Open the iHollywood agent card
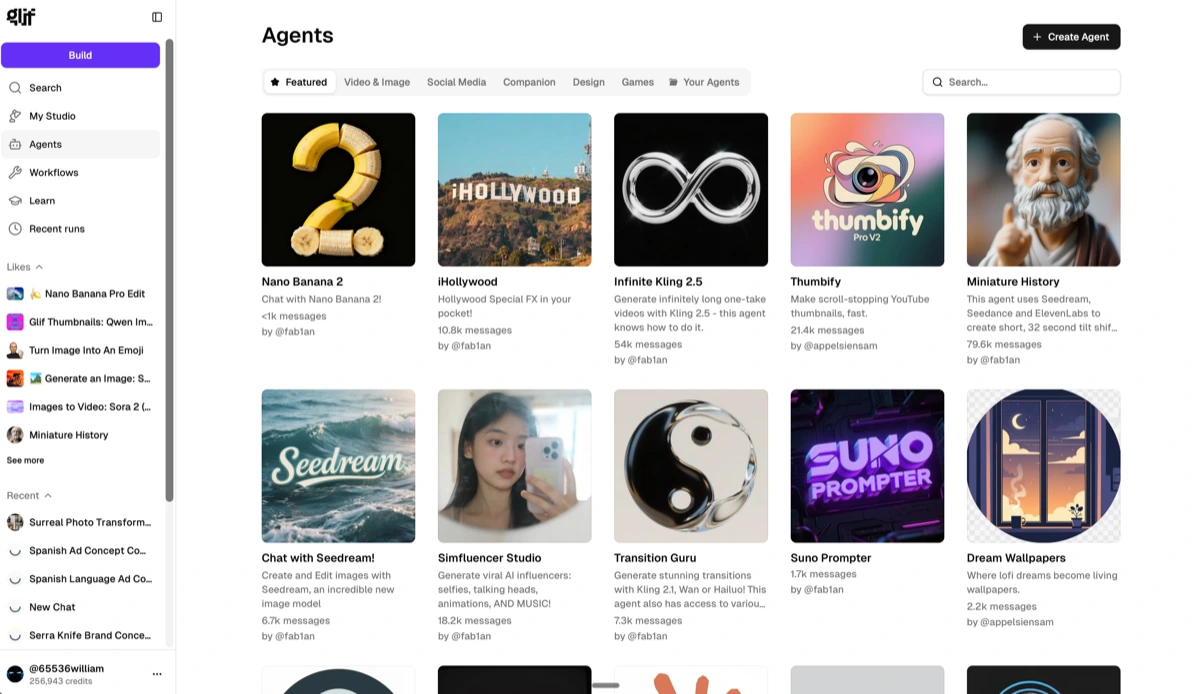1200x694 pixels. coord(514,190)
